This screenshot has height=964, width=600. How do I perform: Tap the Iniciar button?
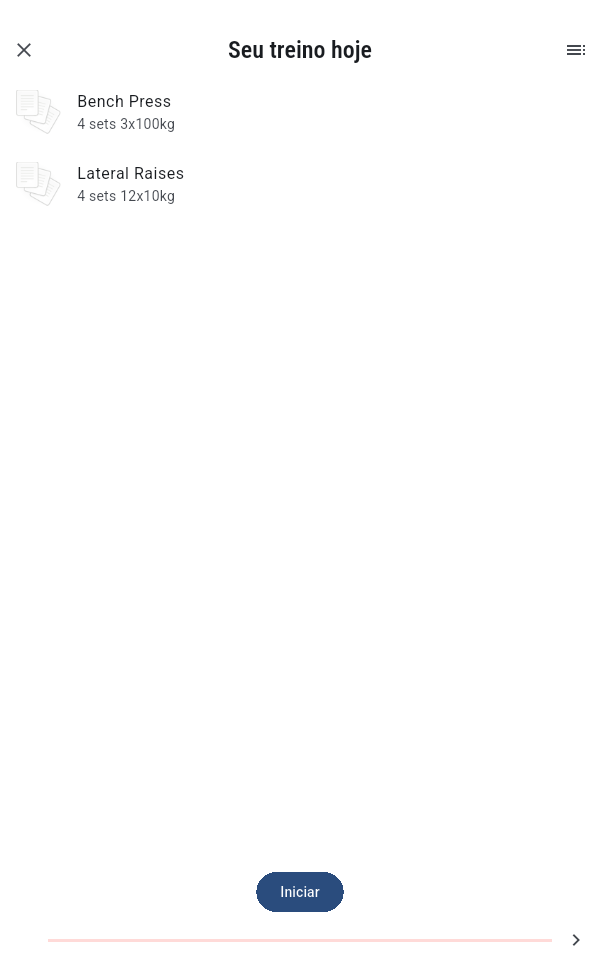point(300,892)
